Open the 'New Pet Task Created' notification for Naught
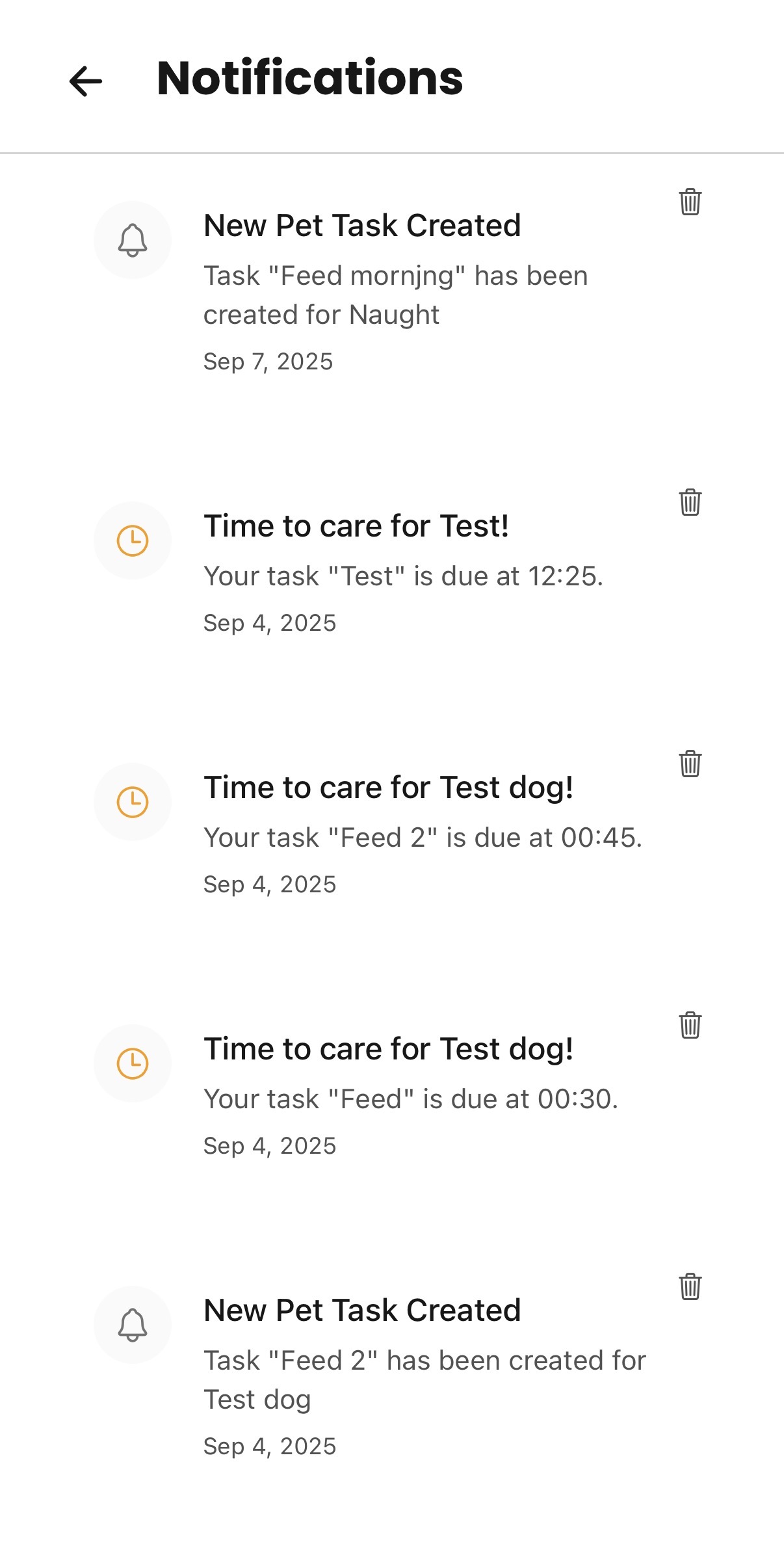 click(x=361, y=226)
